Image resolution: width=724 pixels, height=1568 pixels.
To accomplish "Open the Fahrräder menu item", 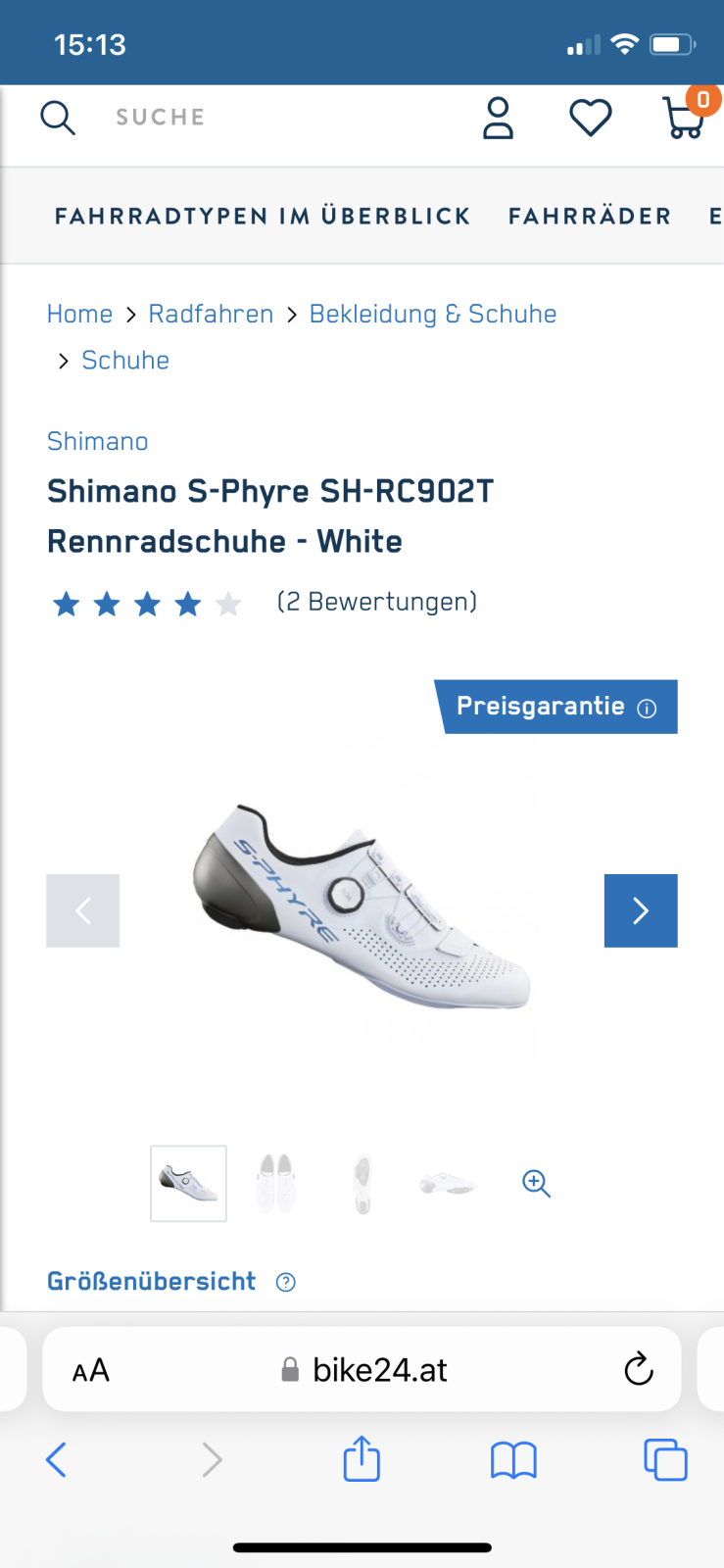I will 590,217.
